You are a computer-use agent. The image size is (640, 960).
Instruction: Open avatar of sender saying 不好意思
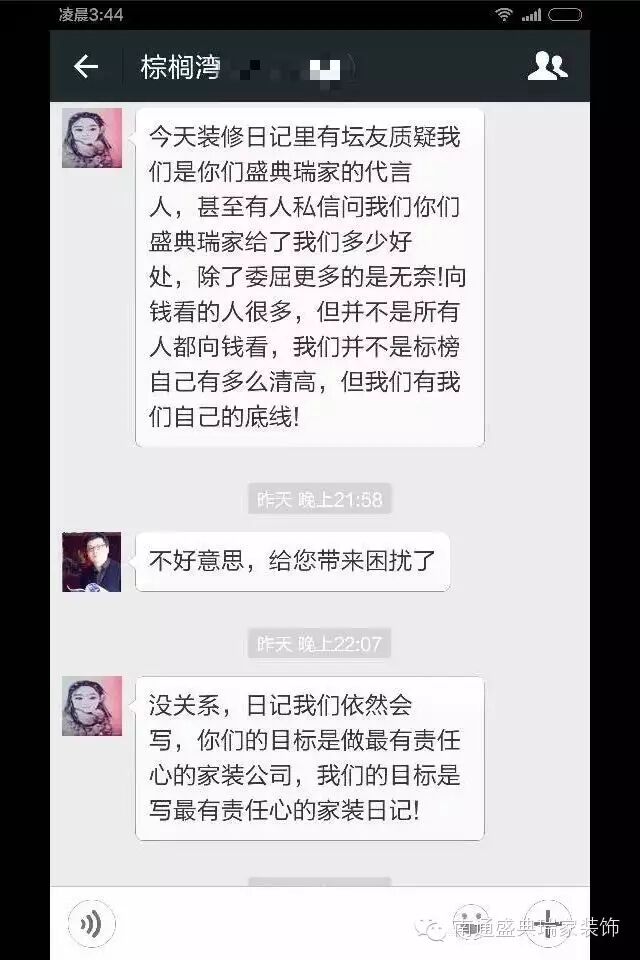click(92, 562)
